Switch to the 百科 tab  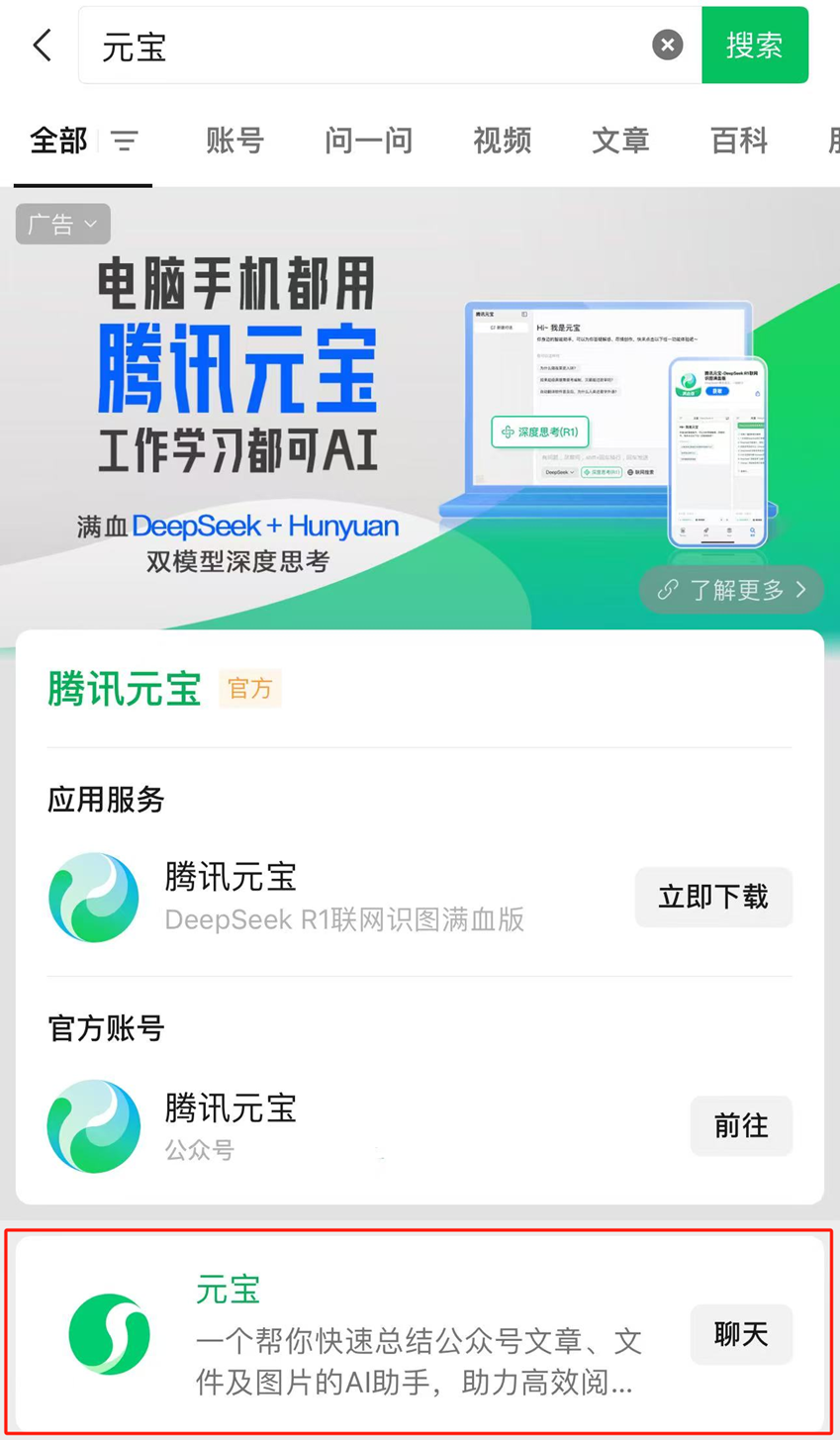coord(739,142)
